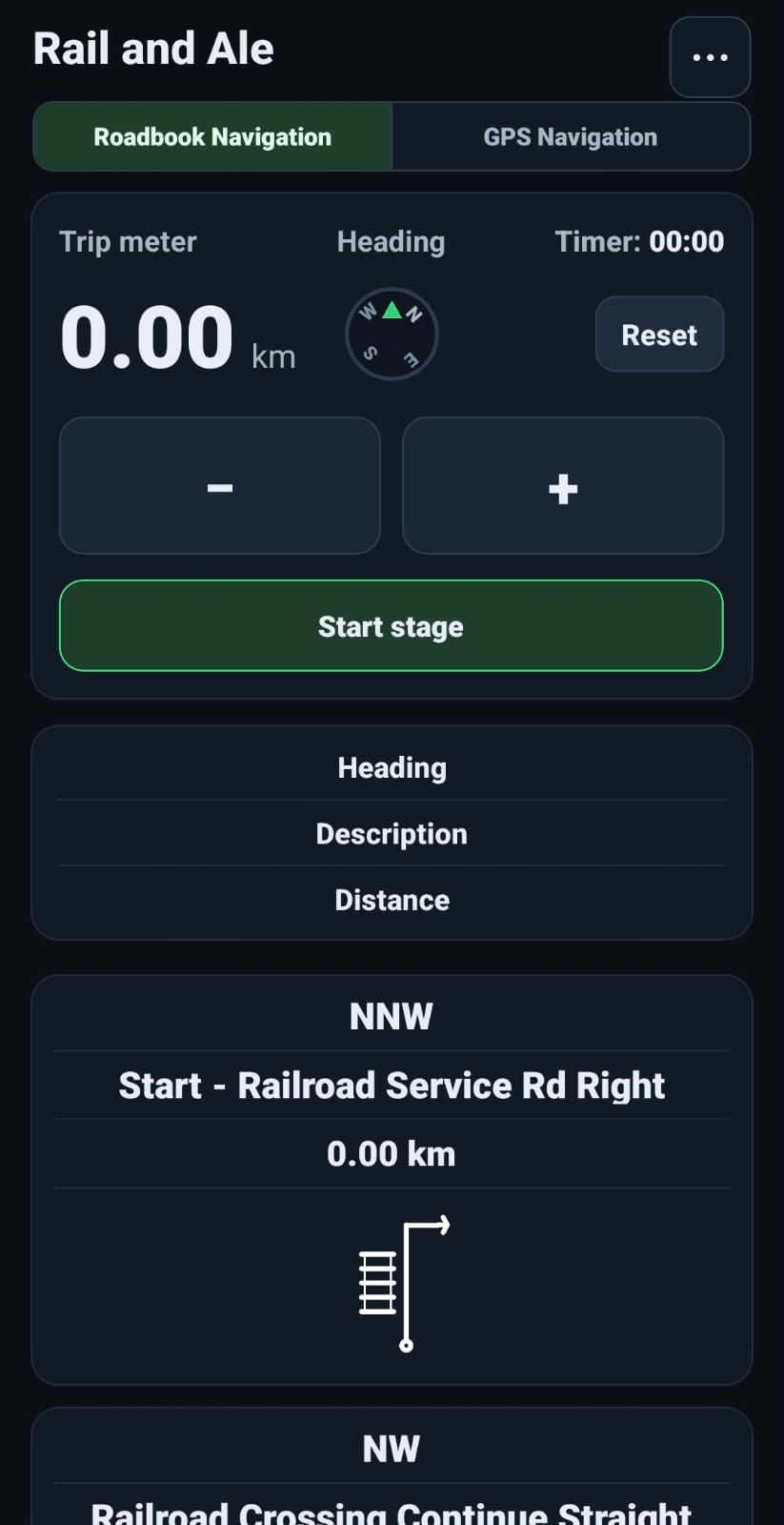
Task: Open the three-dot overflow menu
Action: [x=710, y=57]
